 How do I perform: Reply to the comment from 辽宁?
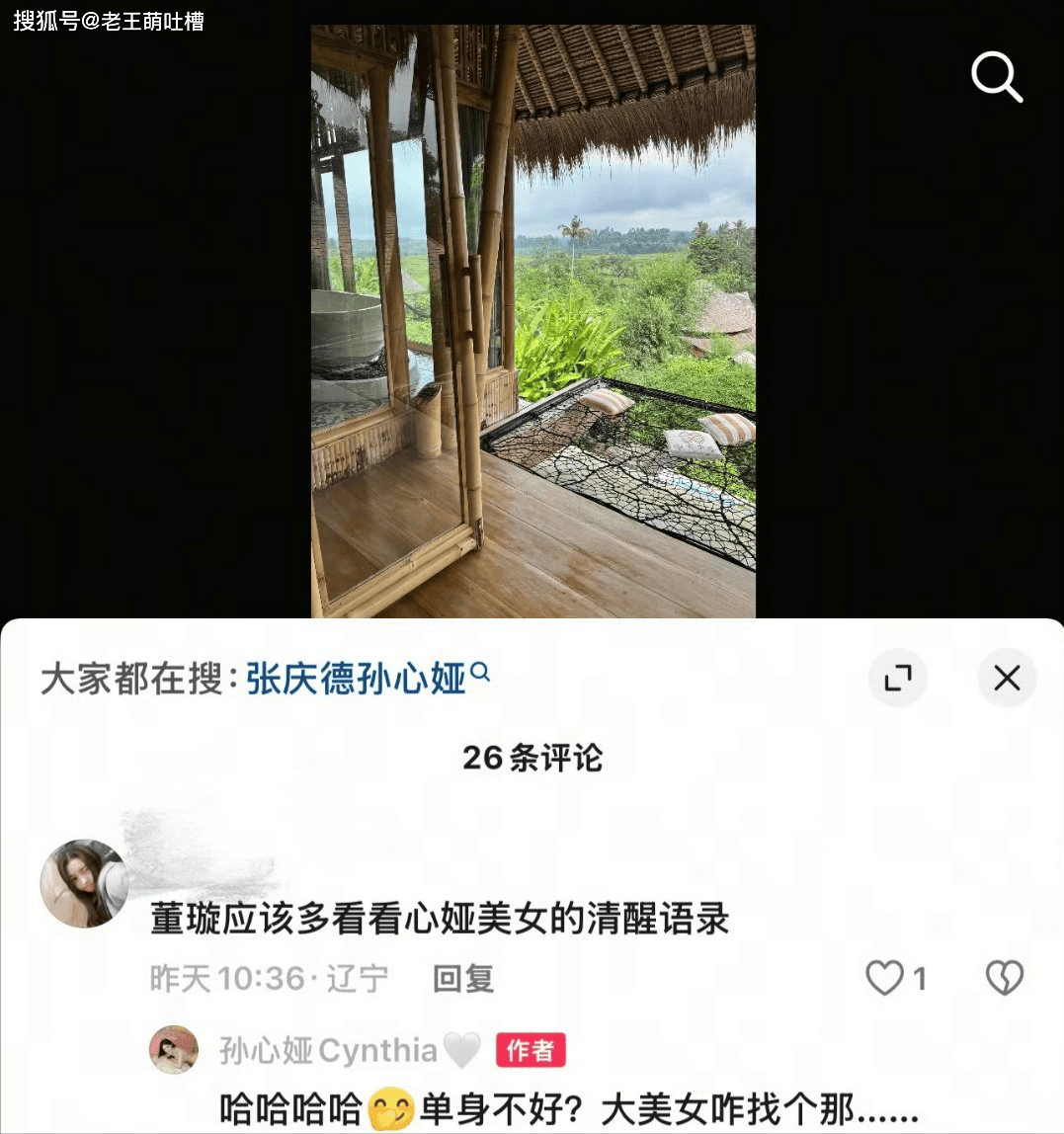(x=462, y=979)
